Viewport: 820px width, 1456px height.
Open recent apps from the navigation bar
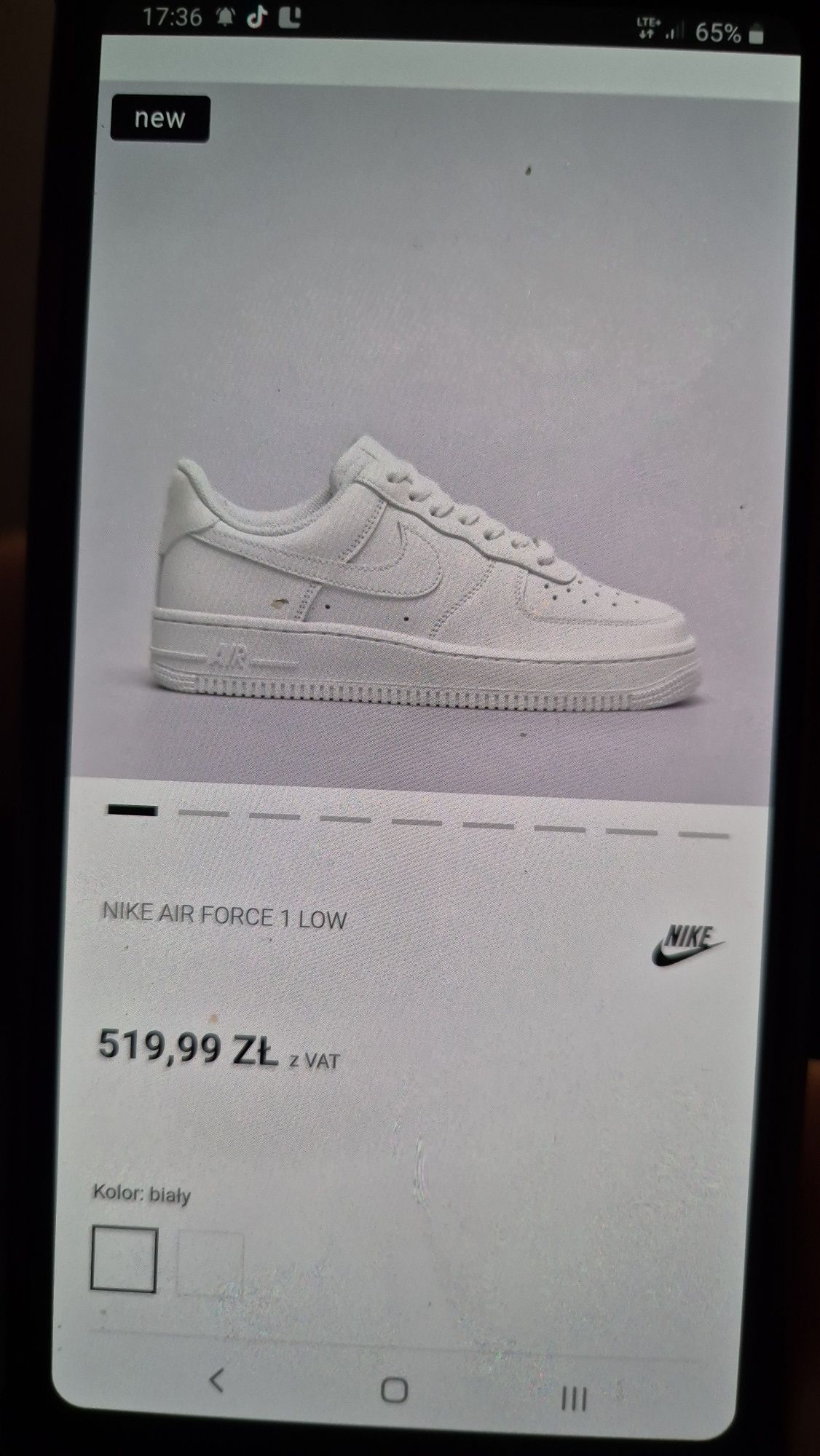coord(574,1398)
